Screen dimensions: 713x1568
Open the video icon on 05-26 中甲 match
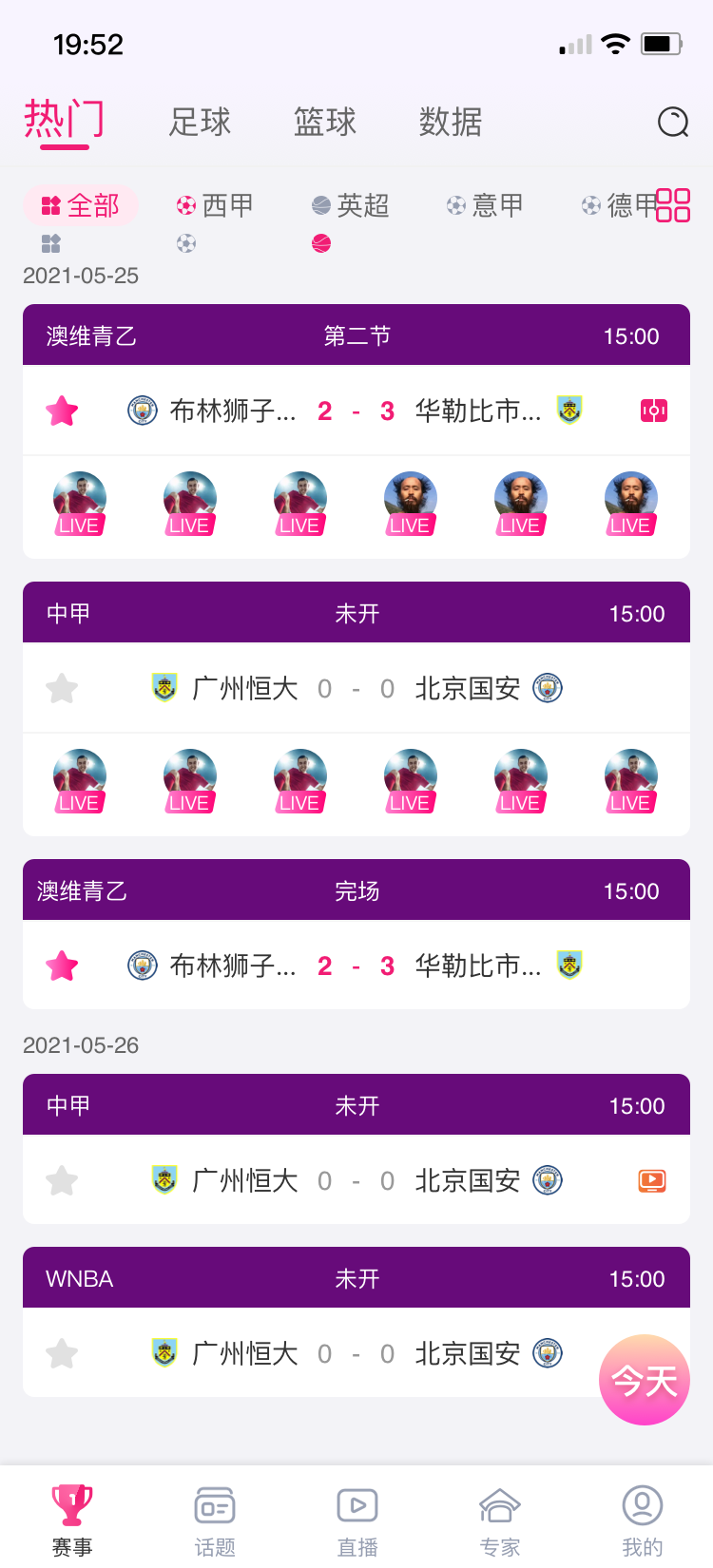[652, 1181]
